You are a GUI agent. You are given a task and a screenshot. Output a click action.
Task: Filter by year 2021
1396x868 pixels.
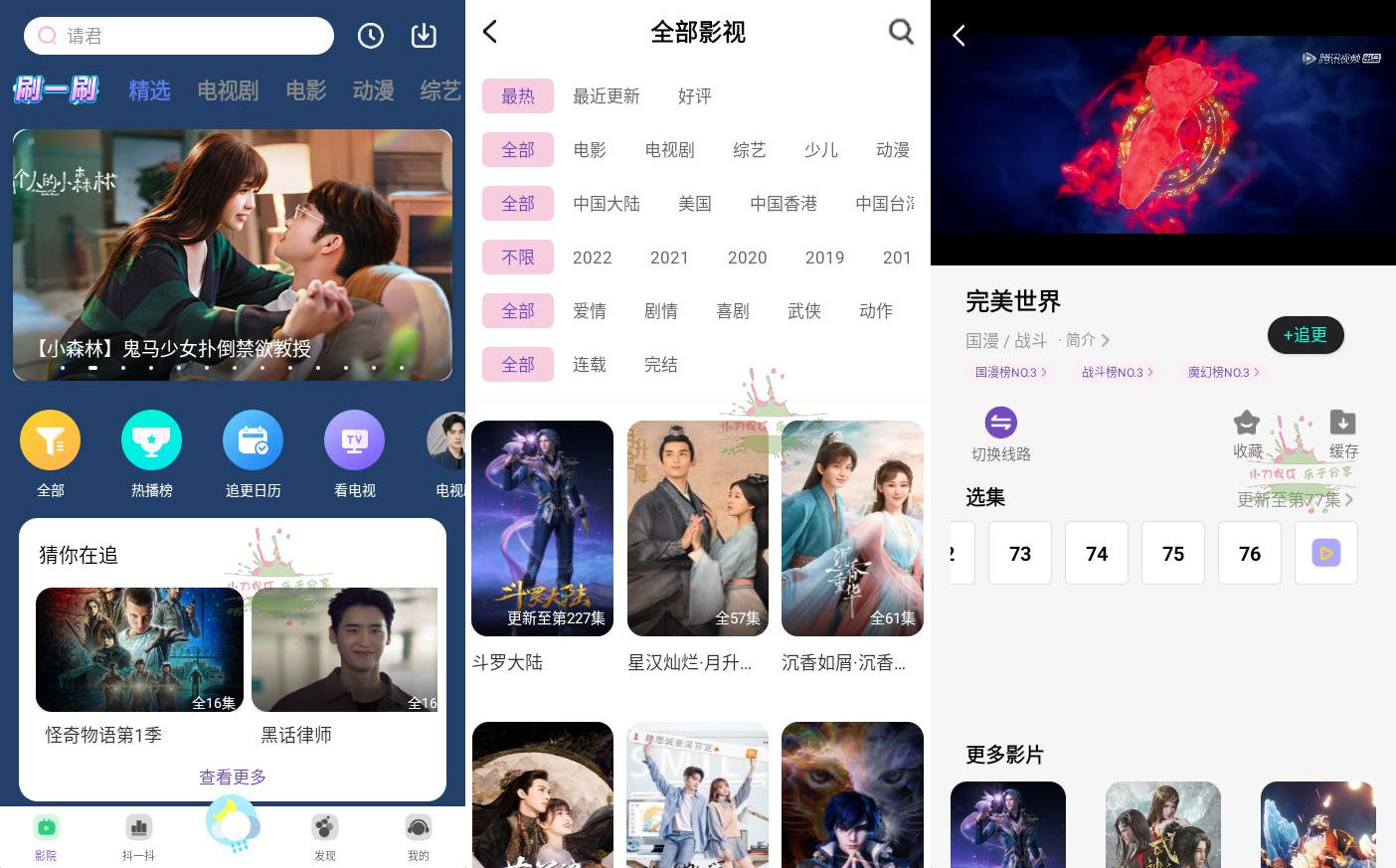point(669,258)
